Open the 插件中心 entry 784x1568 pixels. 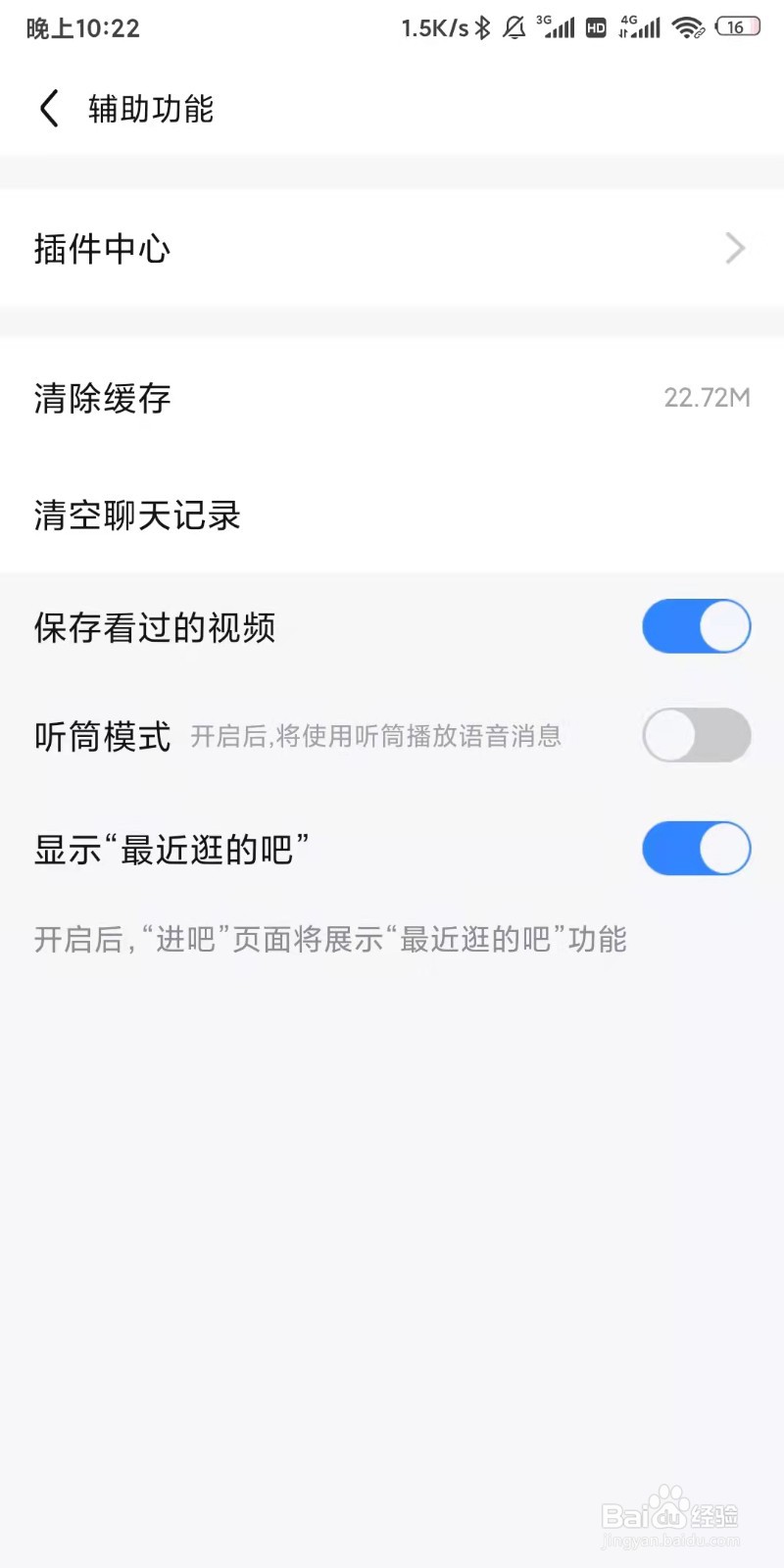[x=102, y=249]
